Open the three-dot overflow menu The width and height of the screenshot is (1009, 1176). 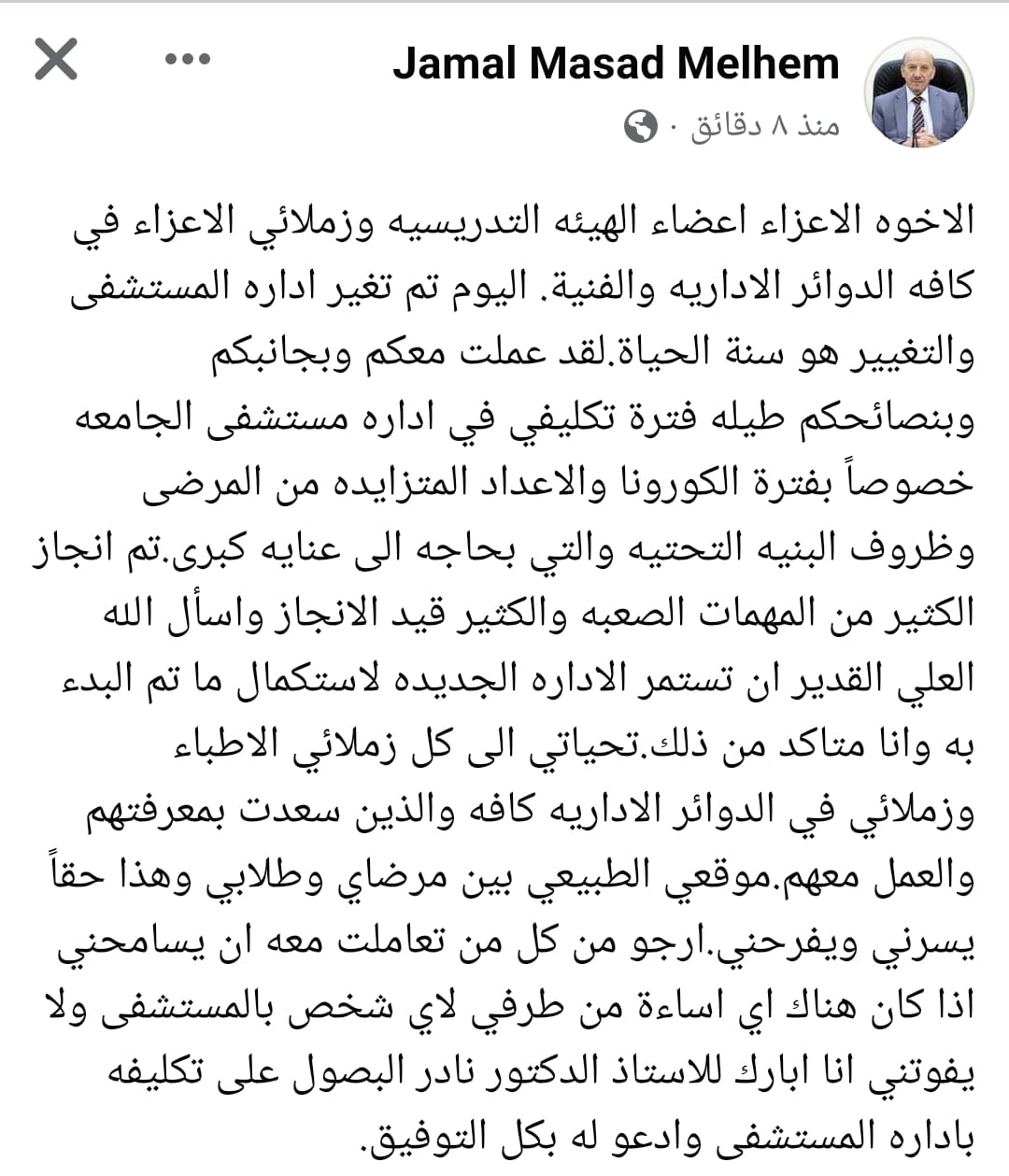pos(188,60)
